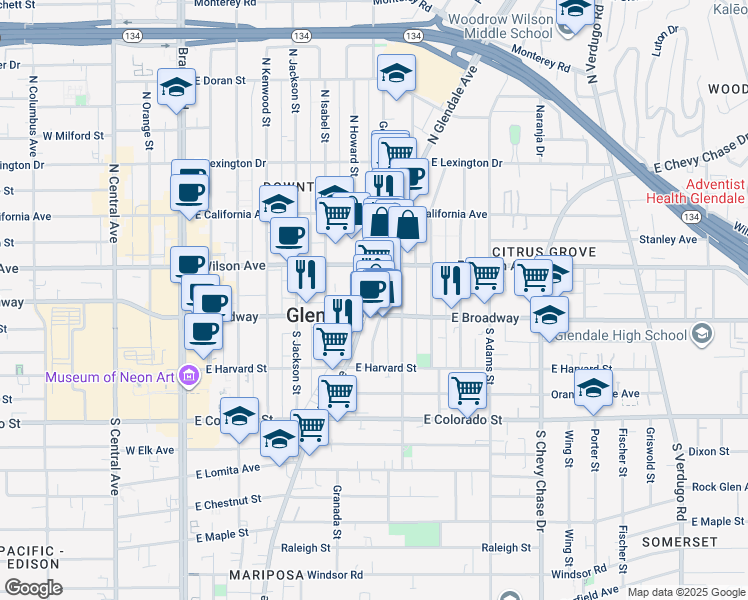
Task: Select the coffee cup marker above E Harvard St
Action: (203, 333)
